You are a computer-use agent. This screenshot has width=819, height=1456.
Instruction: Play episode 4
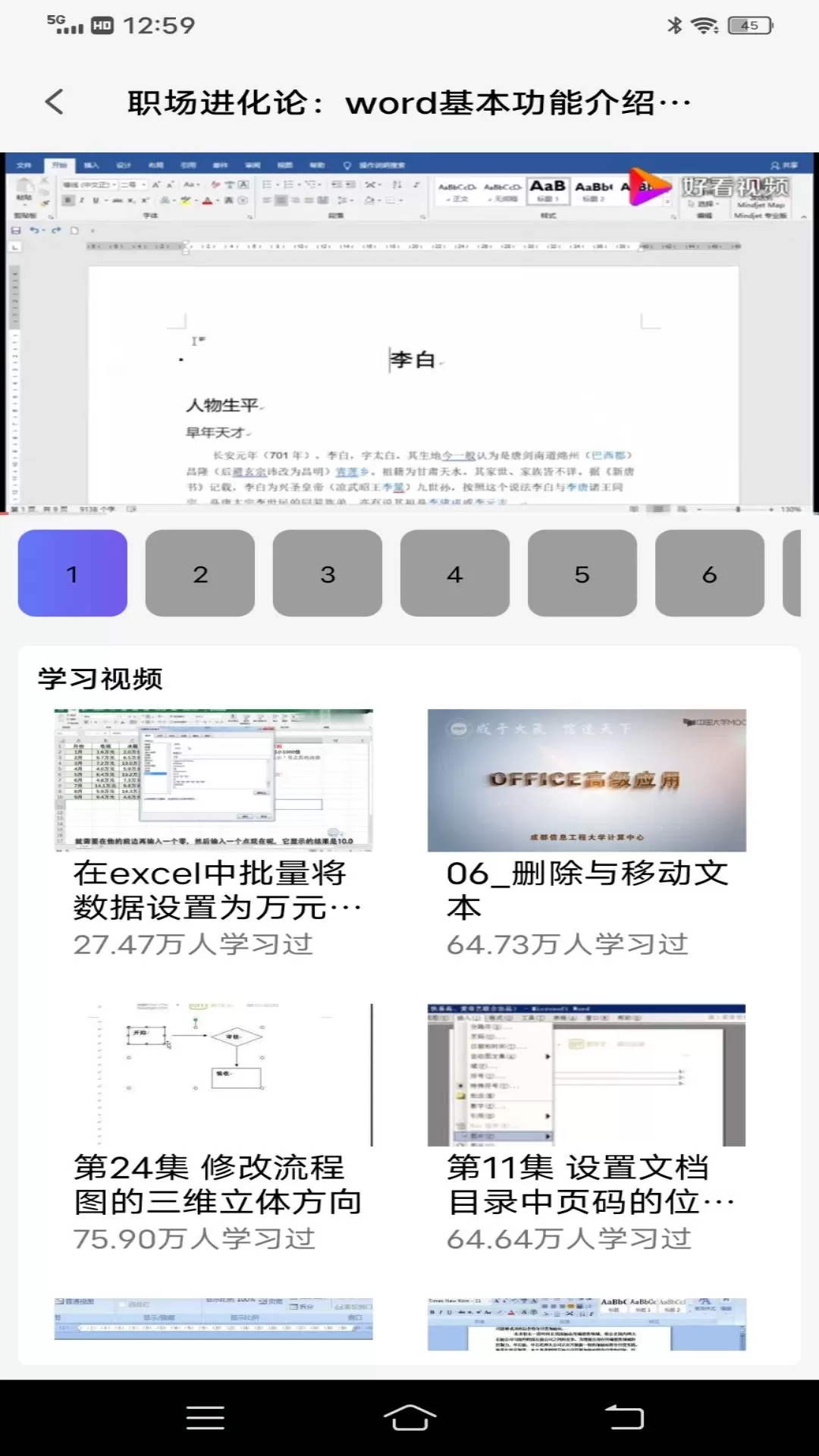(x=455, y=573)
